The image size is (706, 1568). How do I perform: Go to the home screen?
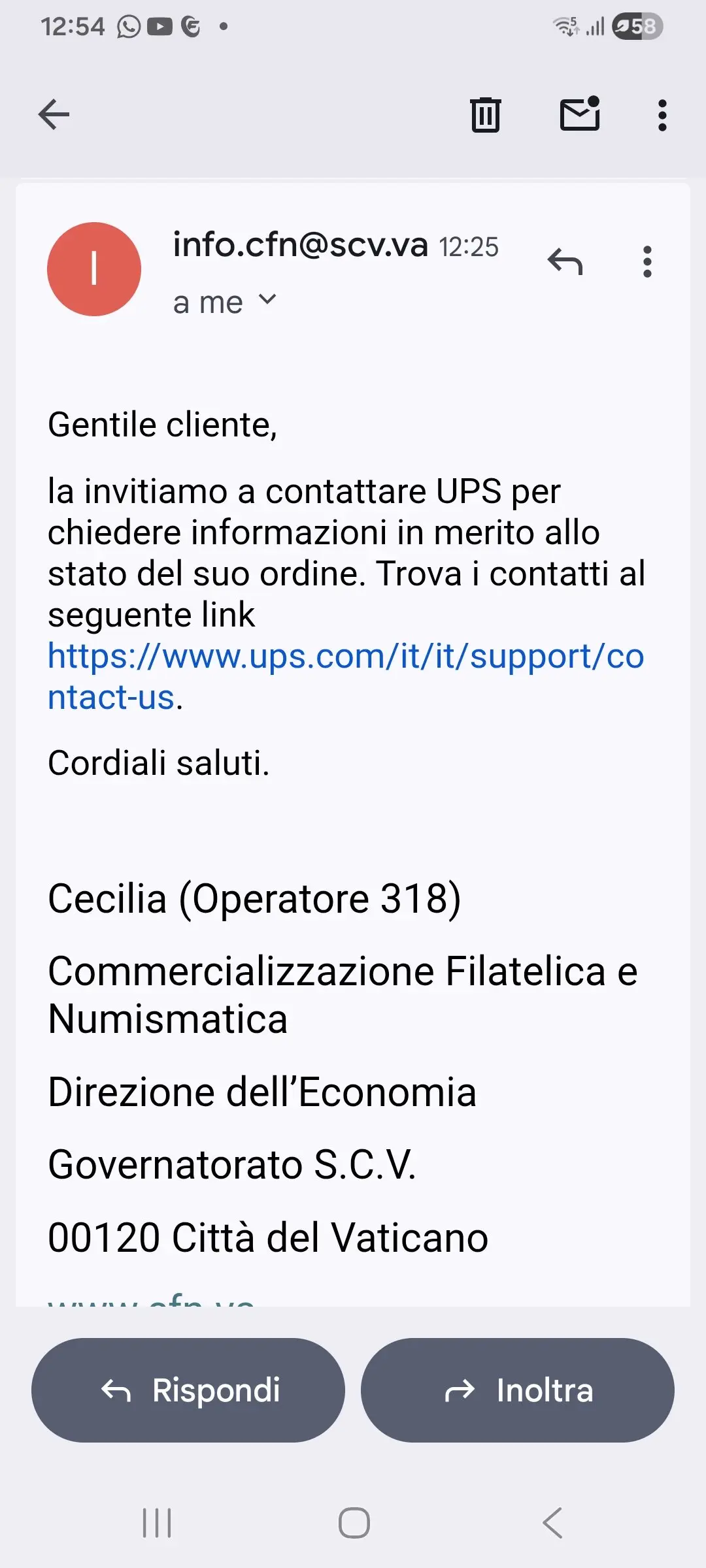tap(354, 1523)
